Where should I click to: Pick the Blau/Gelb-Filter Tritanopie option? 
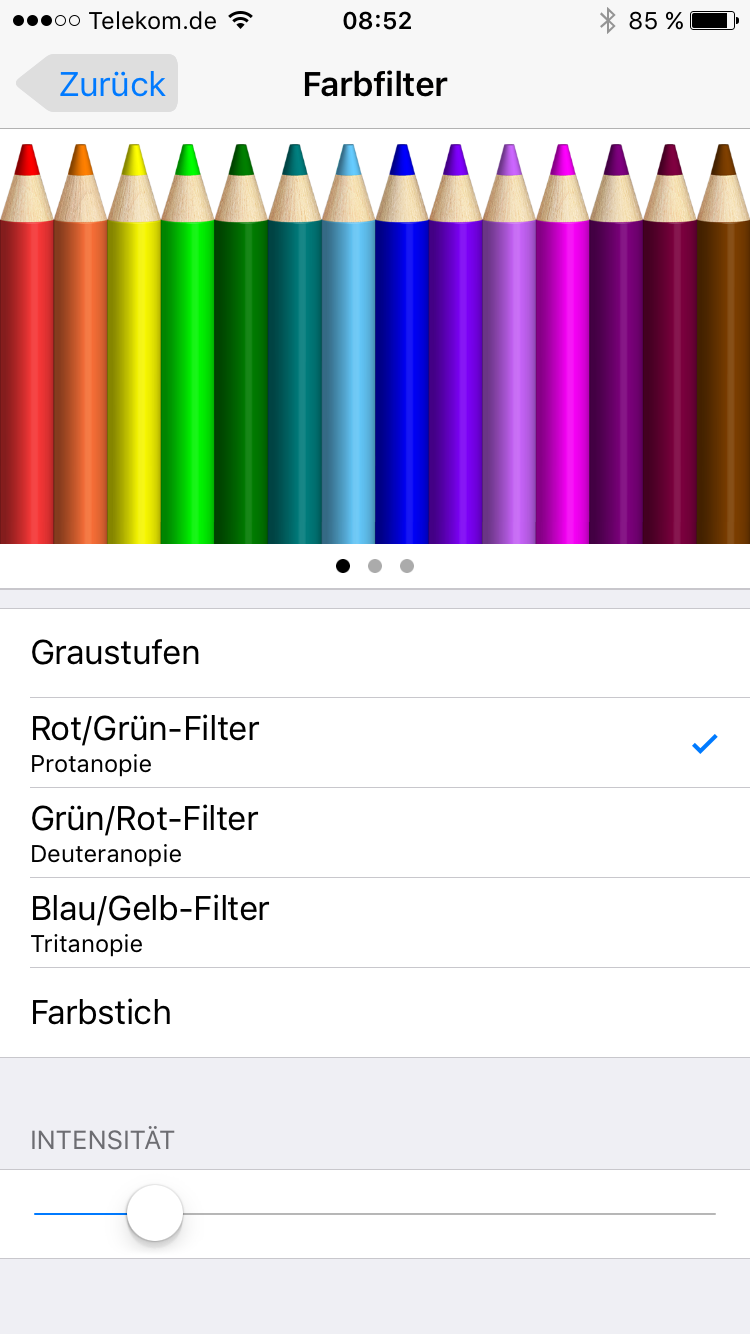pos(375,923)
